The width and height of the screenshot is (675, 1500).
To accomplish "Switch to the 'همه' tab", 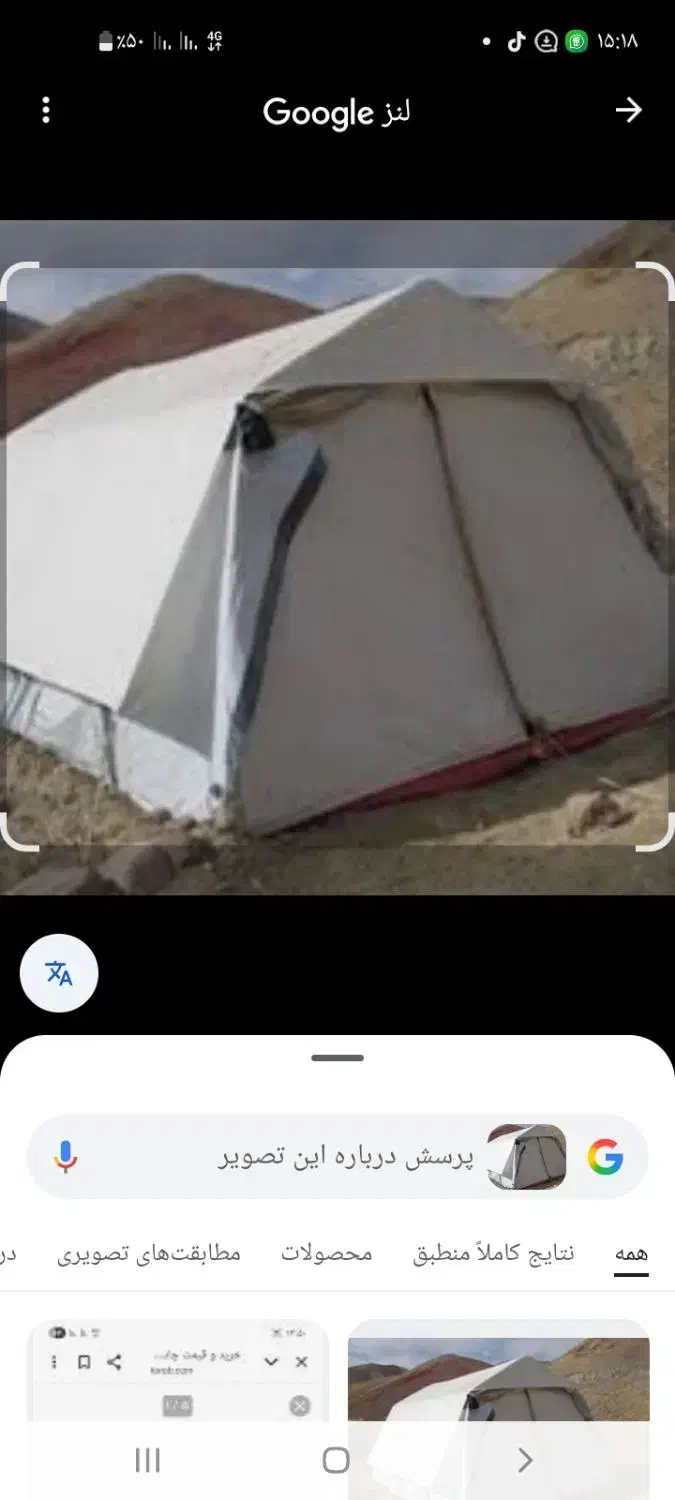I will [x=631, y=1254].
